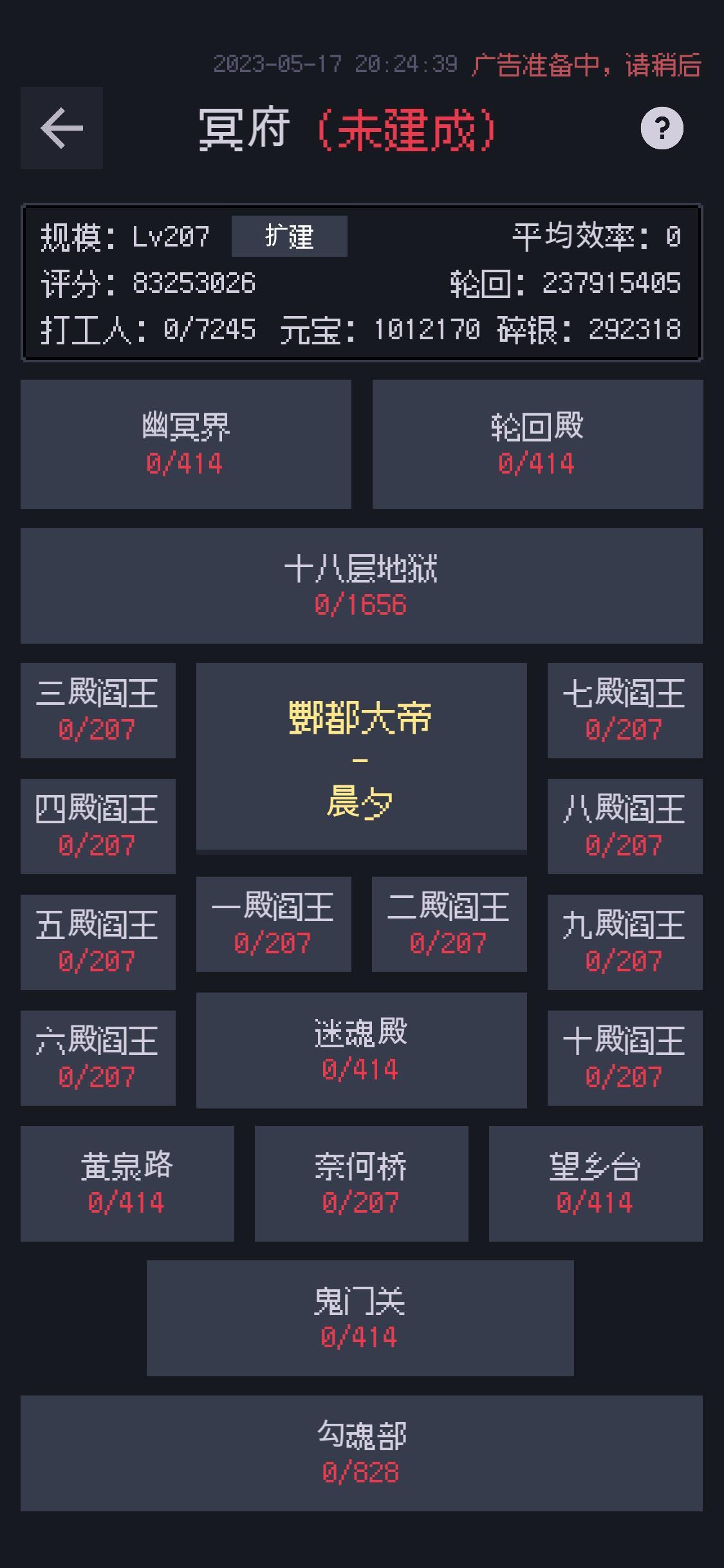Select 奈何桥 building
This screenshot has height=1568, width=724.
(x=361, y=1183)
